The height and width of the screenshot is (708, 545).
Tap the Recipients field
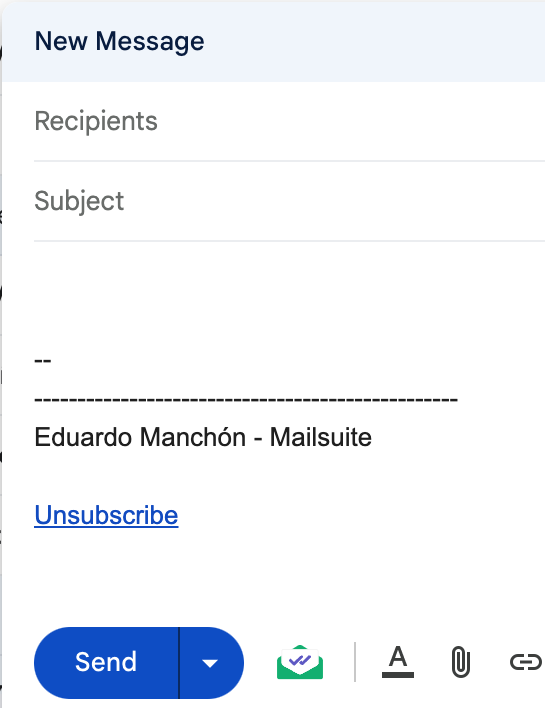tap(289, 121)
